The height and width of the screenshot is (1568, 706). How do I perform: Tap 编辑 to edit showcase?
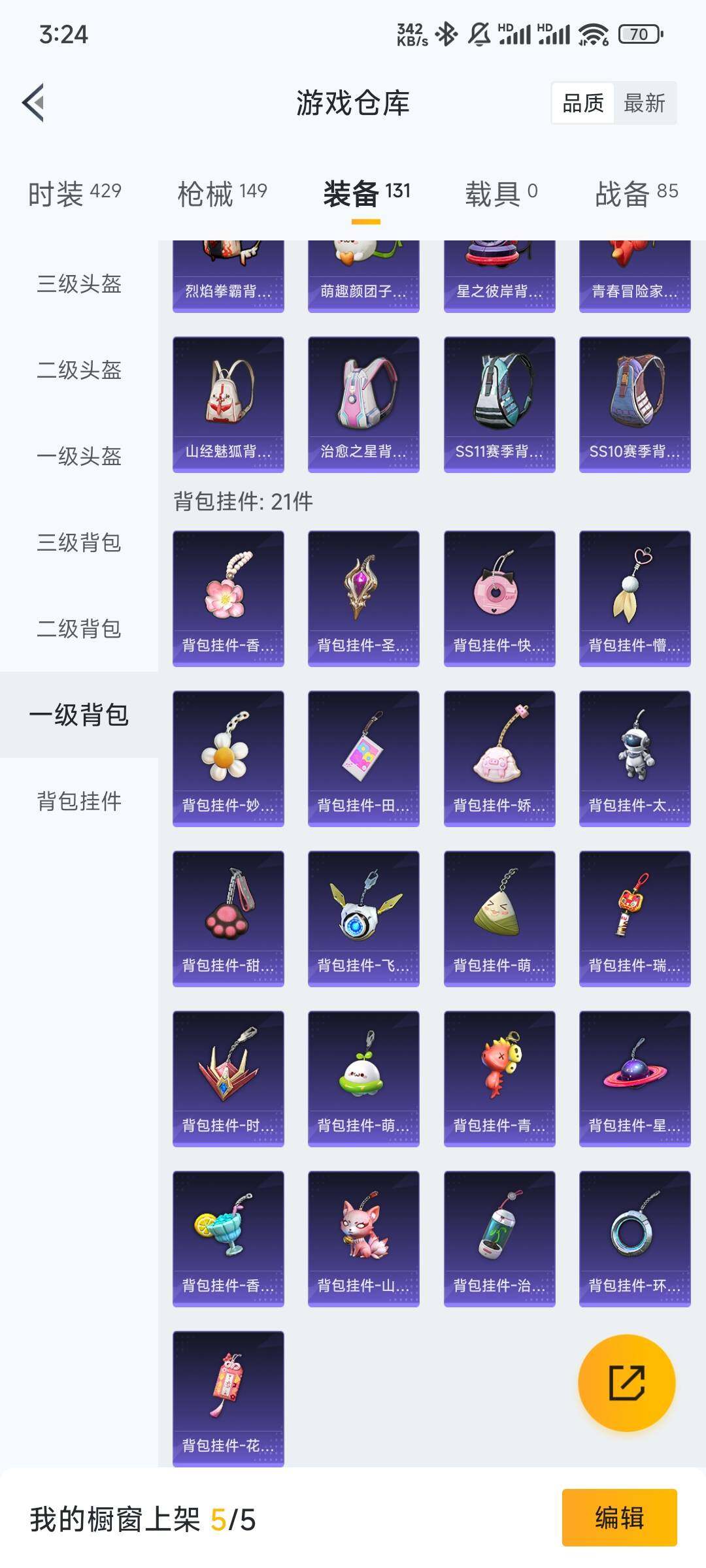click(x=619, y=1517)
